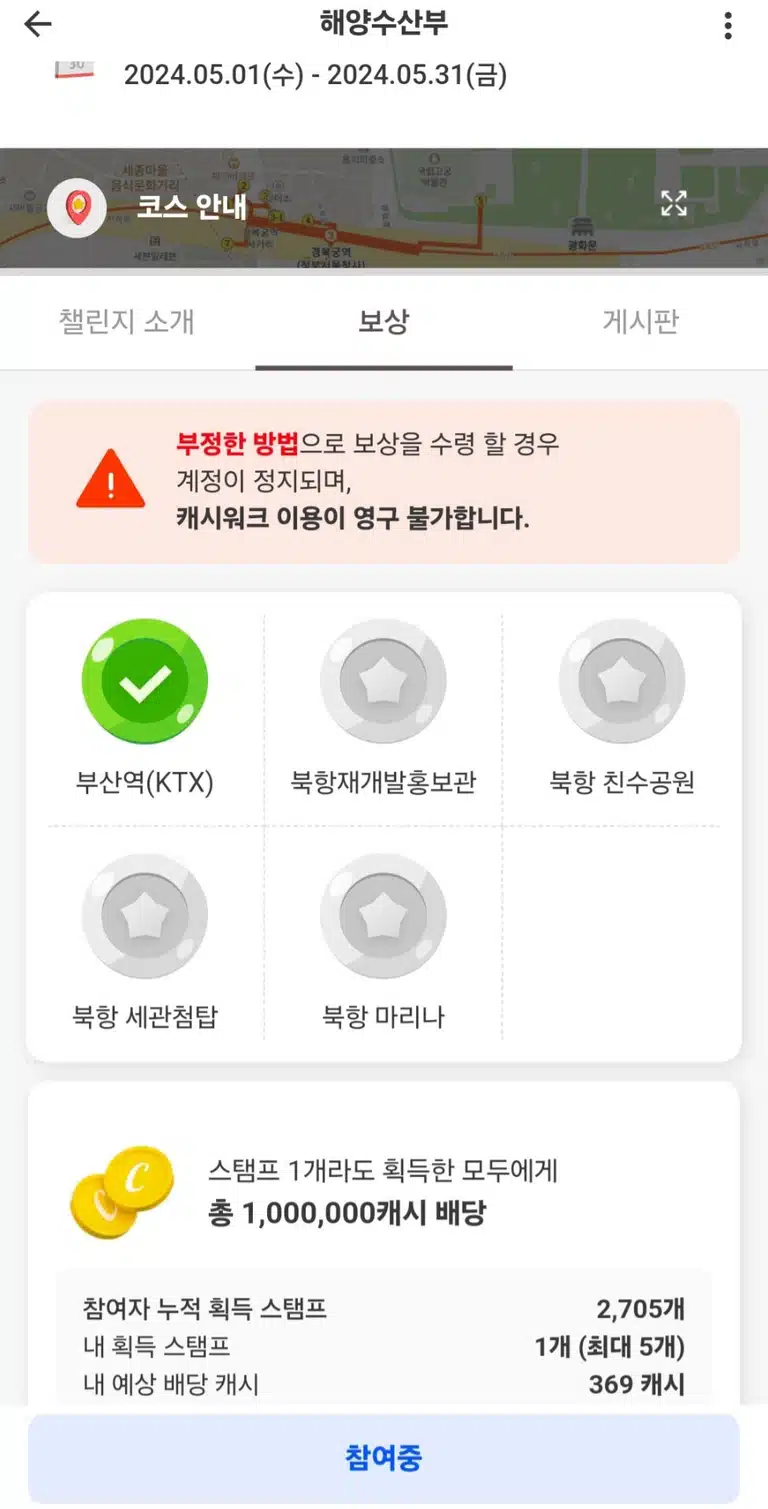
Task: Switch to the 게시판 tab
Action: [641, 321]
